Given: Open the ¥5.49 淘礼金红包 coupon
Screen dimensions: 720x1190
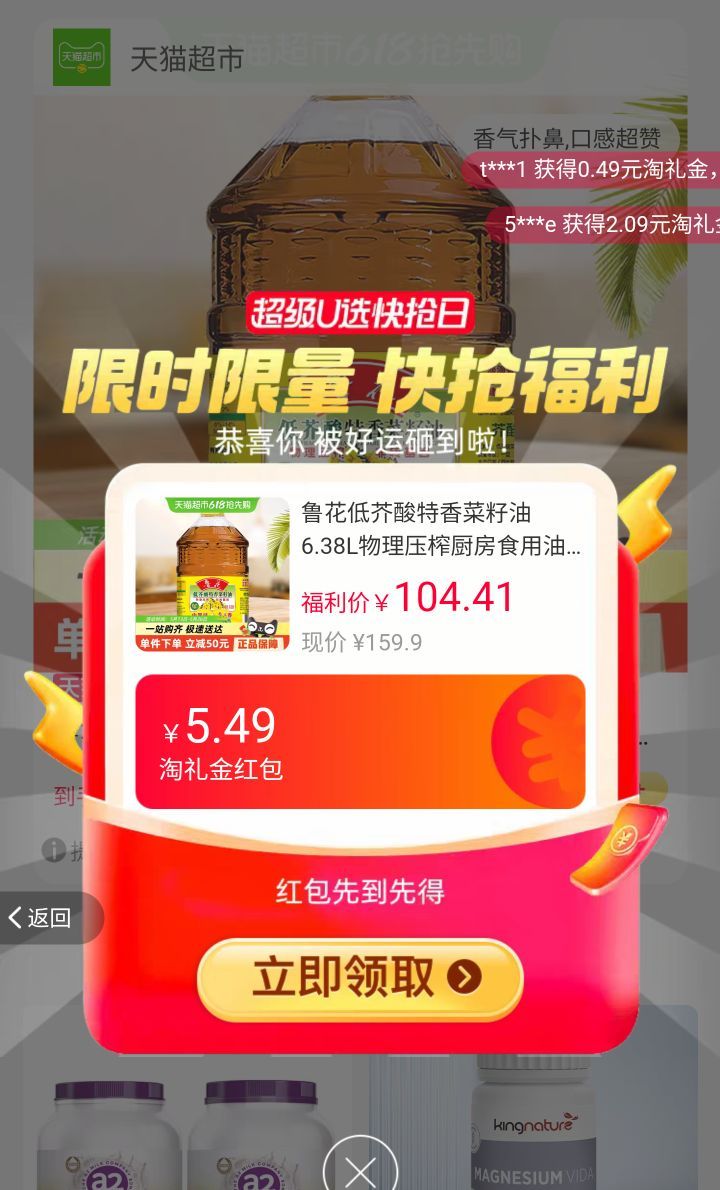Looking at the screenshot, I should pyautogui.click(x=360, y=741).
